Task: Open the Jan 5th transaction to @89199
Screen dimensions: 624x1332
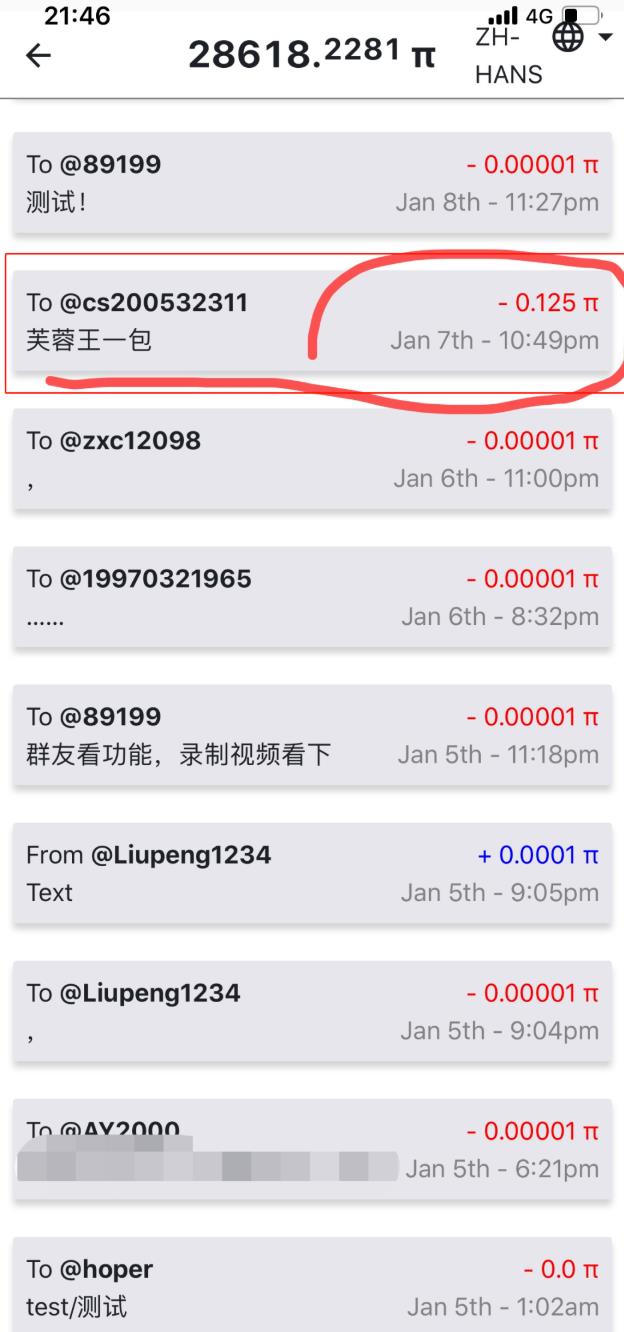Action: tap(312, 735)
